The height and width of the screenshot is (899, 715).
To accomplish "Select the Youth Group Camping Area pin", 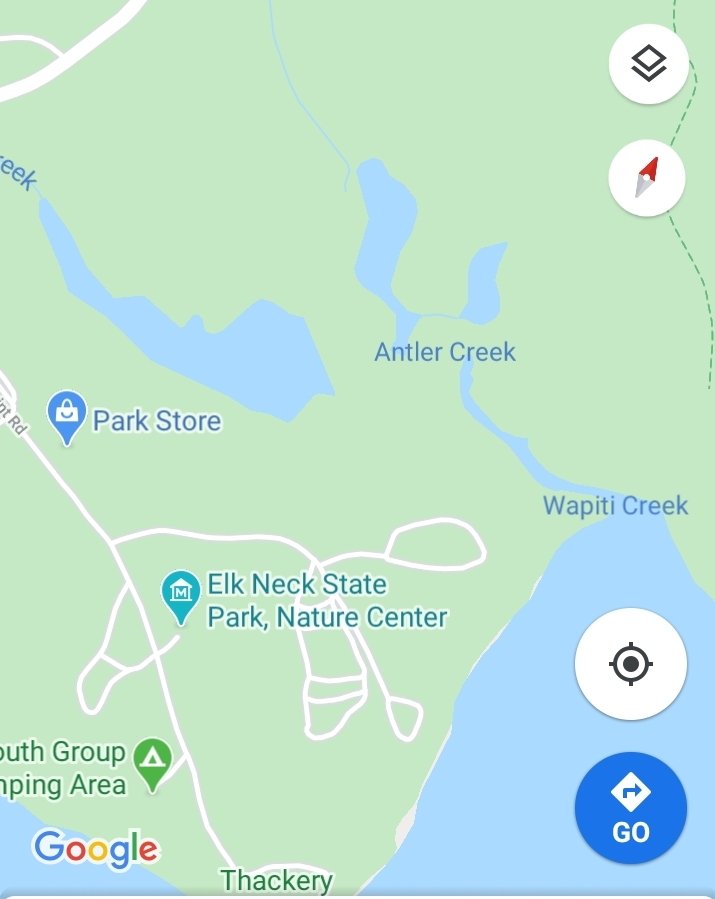I will [152, 764].
